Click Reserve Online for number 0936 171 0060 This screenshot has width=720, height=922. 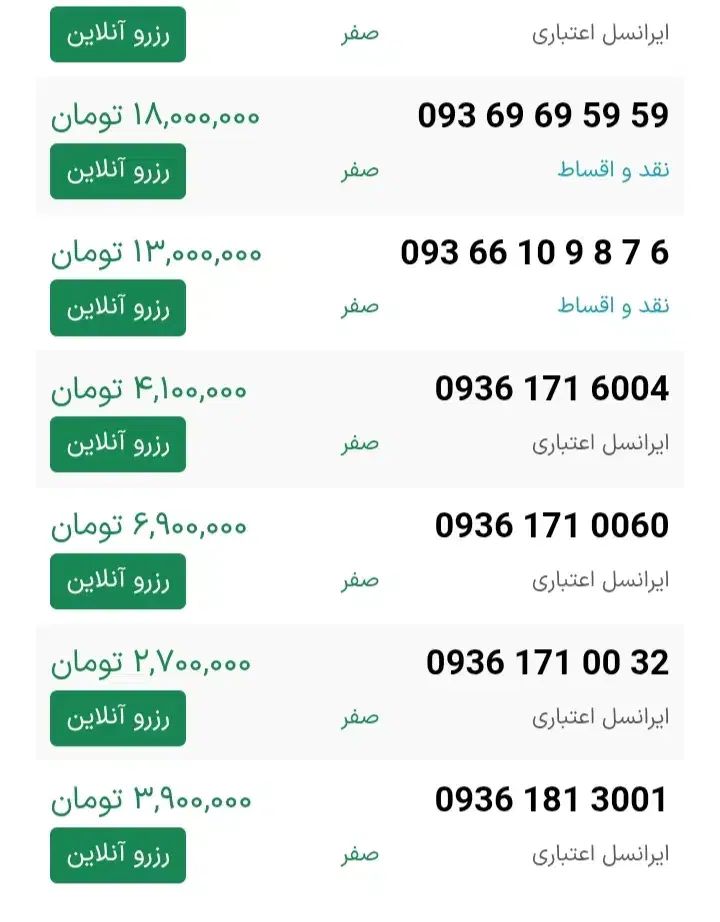point(117,581)
